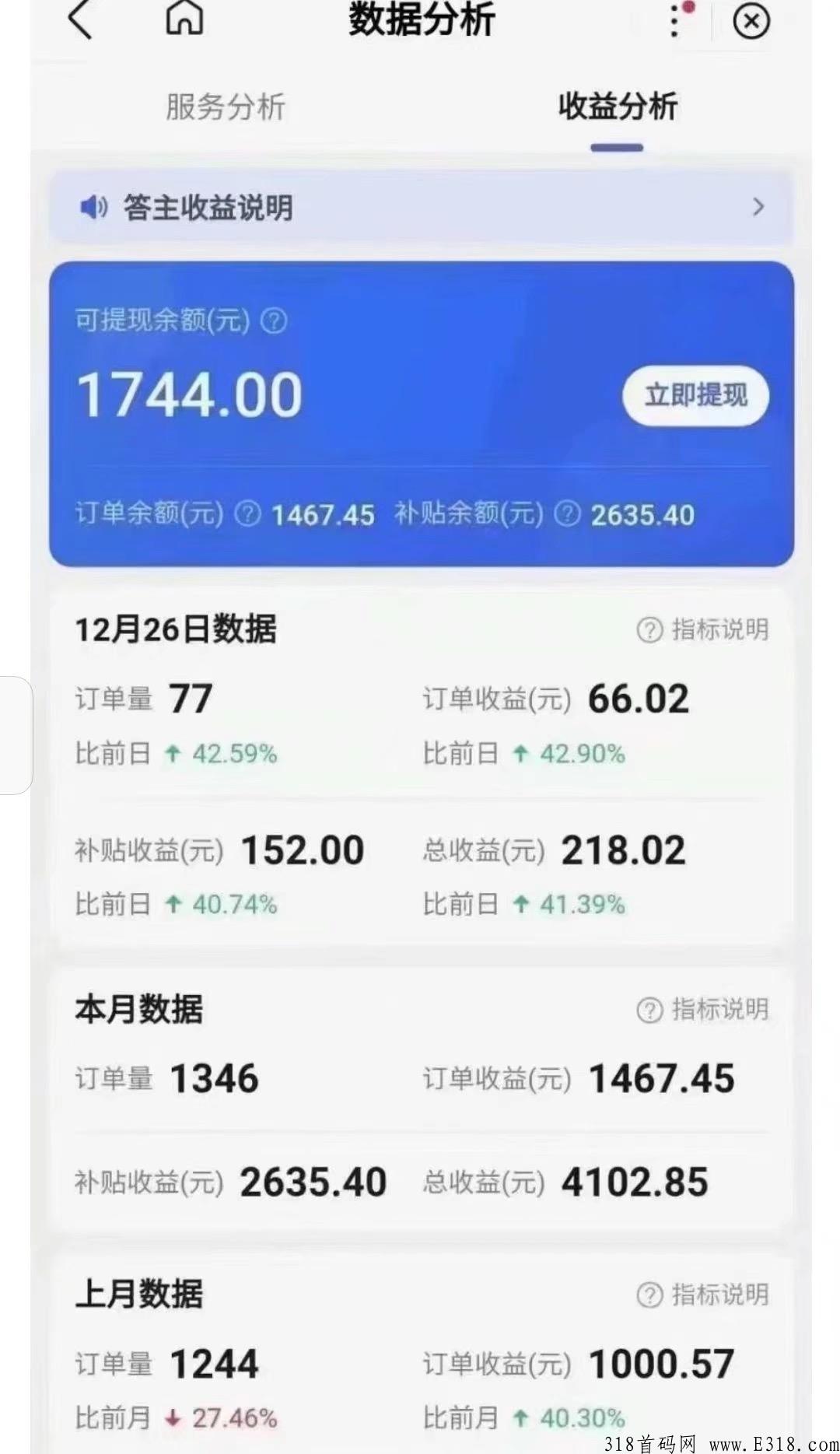The image size is (840, 1454).
Task: Tap 立即提现 to withdraw funds
Action: pos(695,395)
